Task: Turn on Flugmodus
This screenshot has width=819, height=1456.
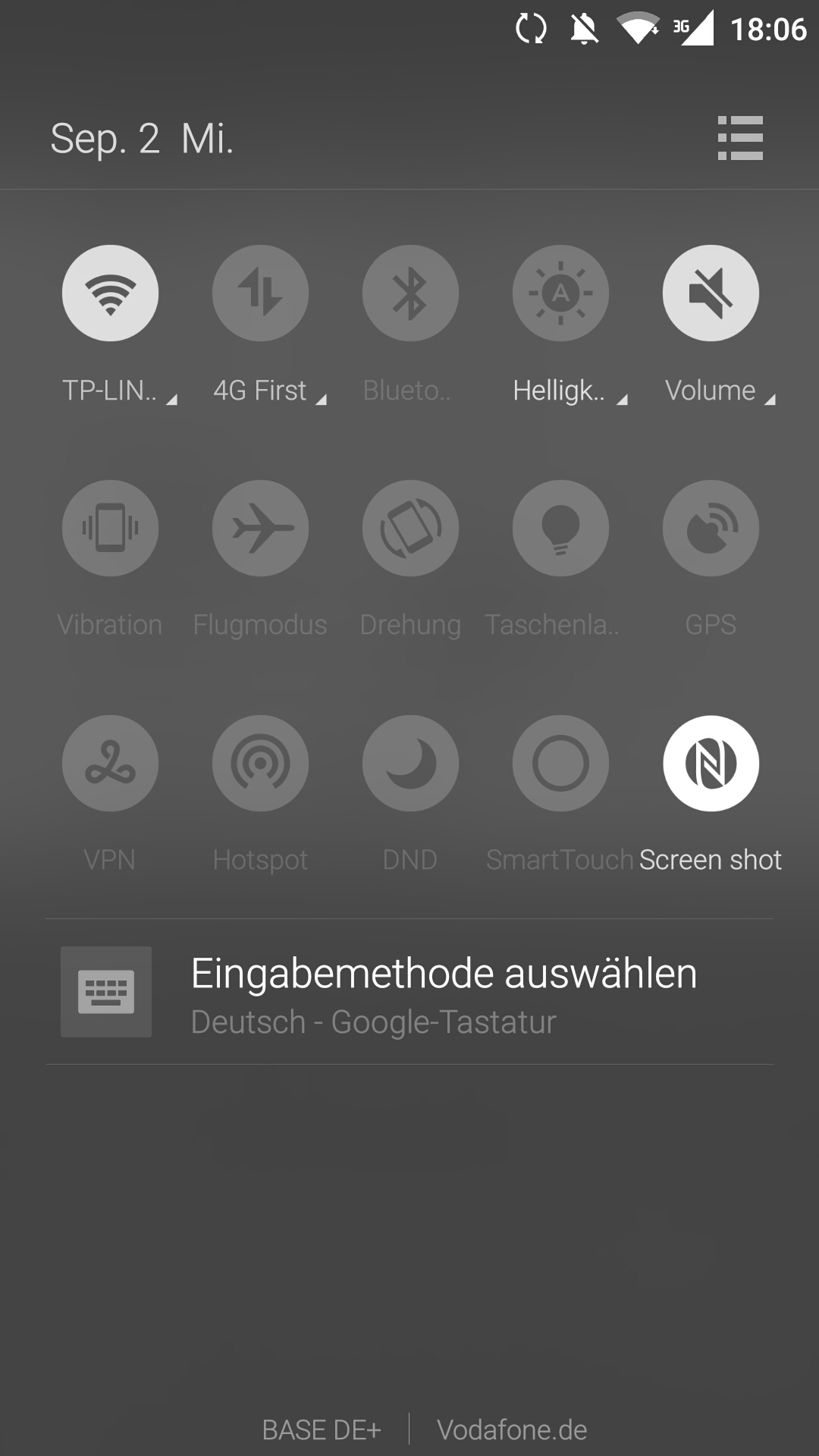Action: [x=260, y=528]
